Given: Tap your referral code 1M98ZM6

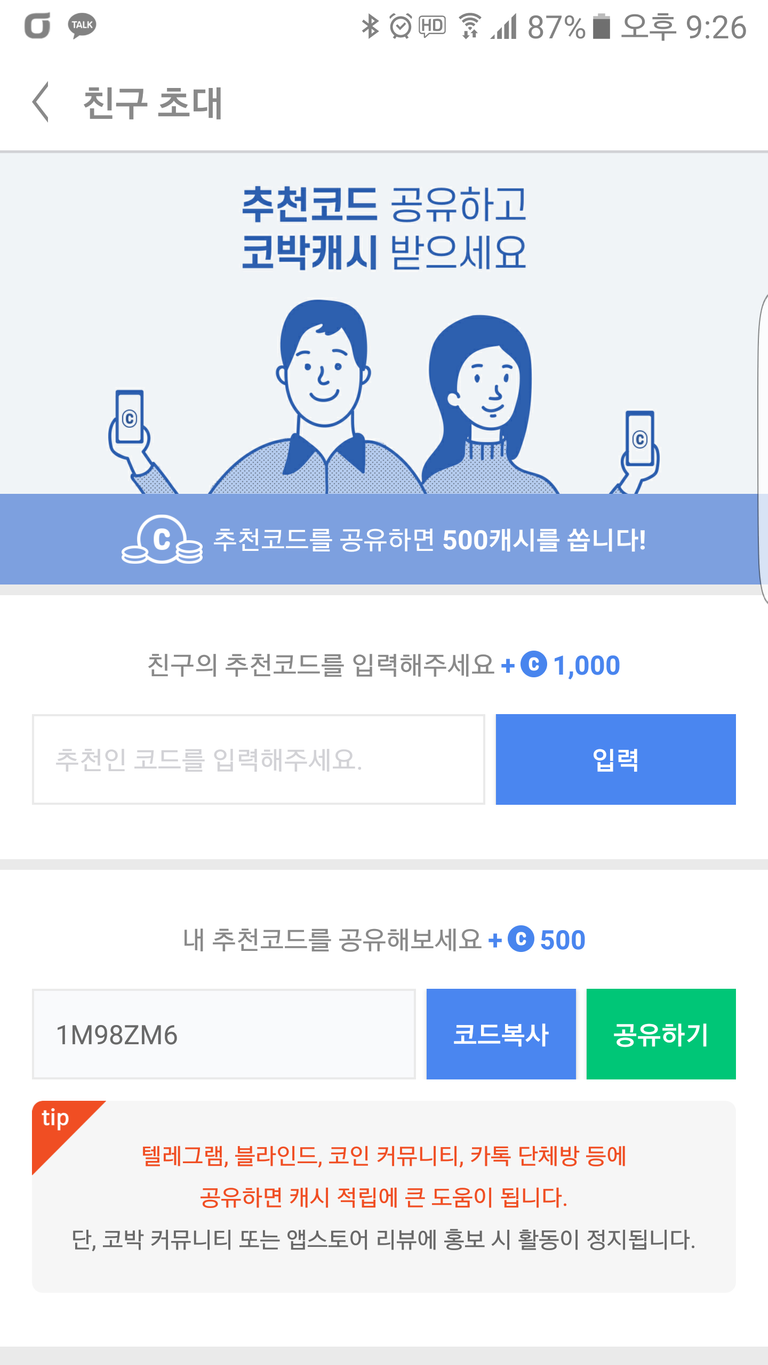Looking at the screenshot, I should click(x=222, y=1034).
